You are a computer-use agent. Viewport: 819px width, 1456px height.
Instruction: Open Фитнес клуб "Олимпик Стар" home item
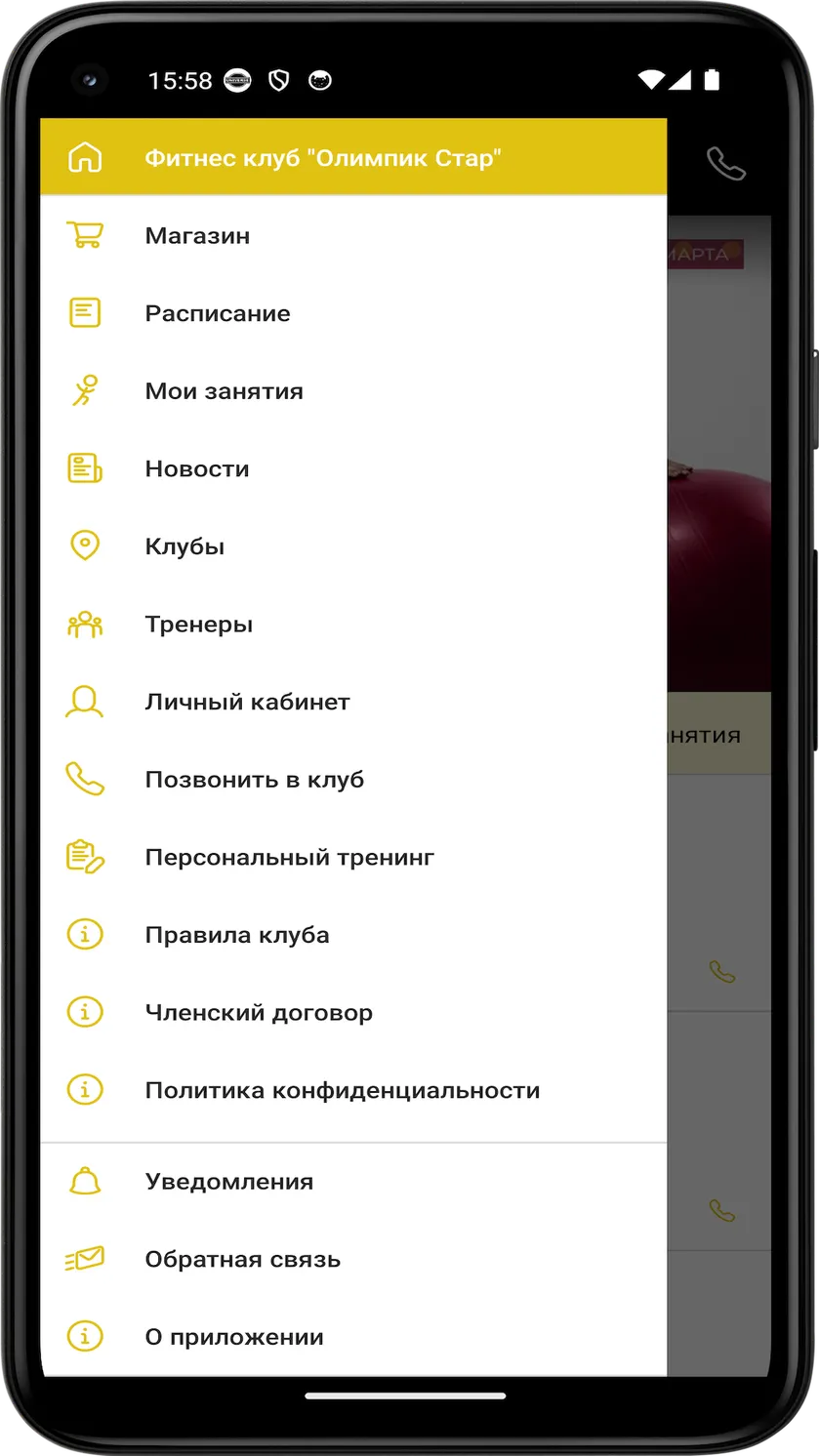click(x=353, y=157)
